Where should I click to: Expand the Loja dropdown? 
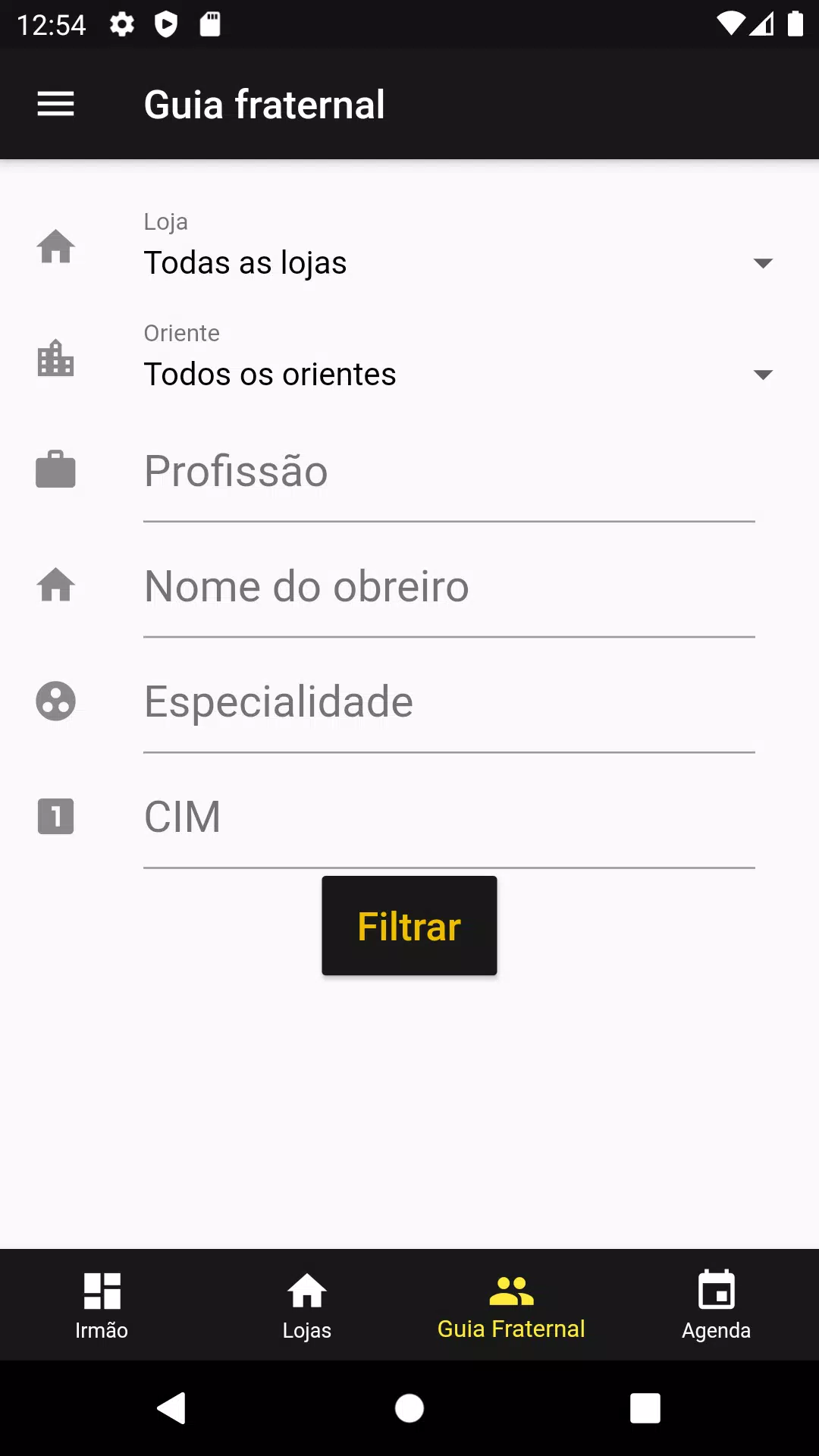pyautogui.click(x=458, y=247)
